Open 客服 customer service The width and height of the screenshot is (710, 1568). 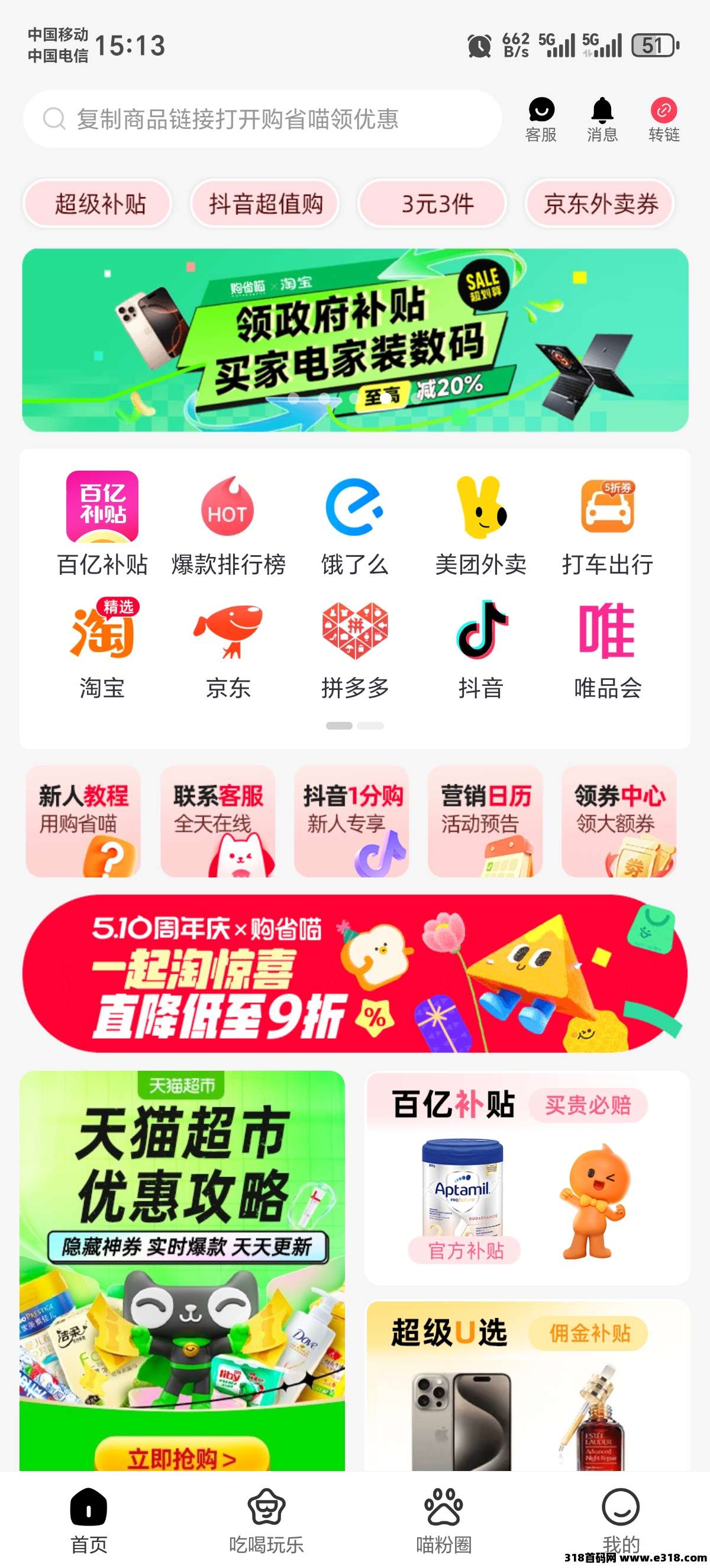(x=541, y=120)
